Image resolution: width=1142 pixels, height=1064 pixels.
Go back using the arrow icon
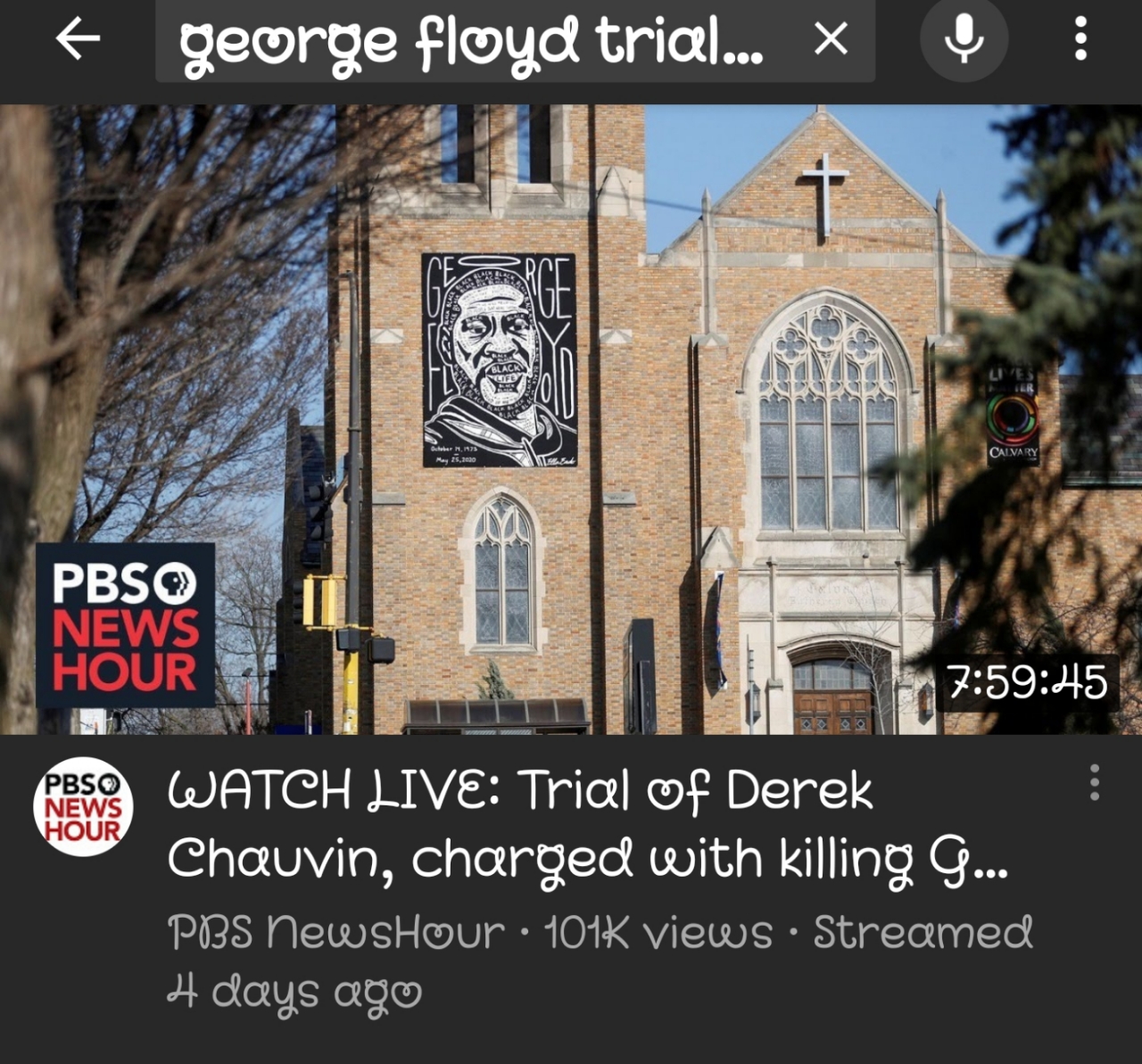pyautogui.click(x=78, y=39)
